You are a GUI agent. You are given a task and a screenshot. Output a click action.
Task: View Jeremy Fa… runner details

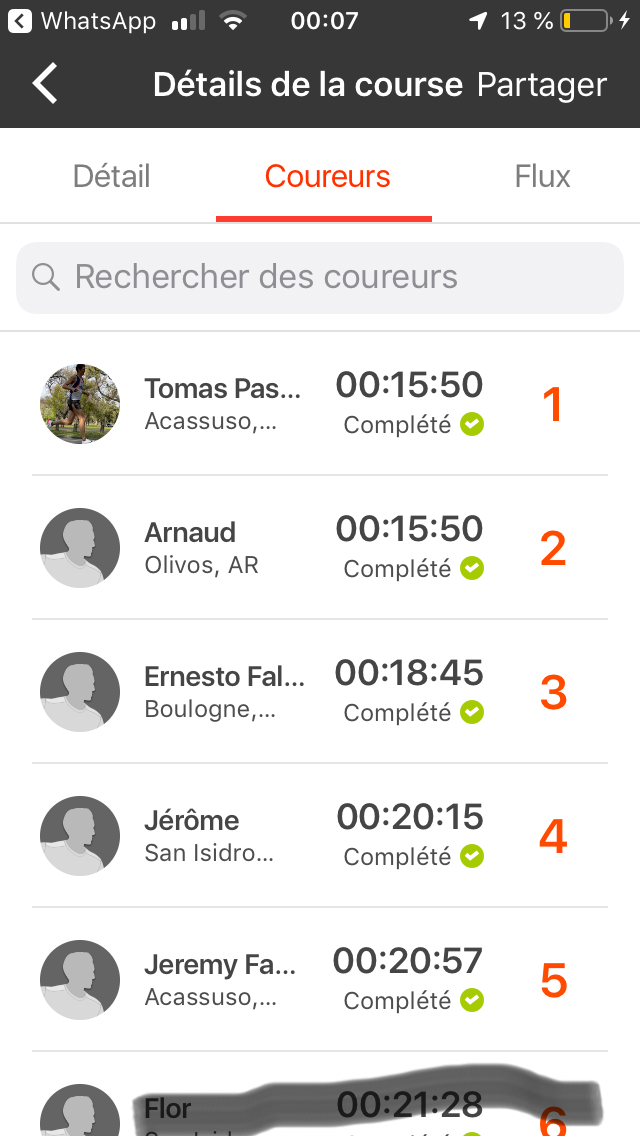tap(320, 980)
